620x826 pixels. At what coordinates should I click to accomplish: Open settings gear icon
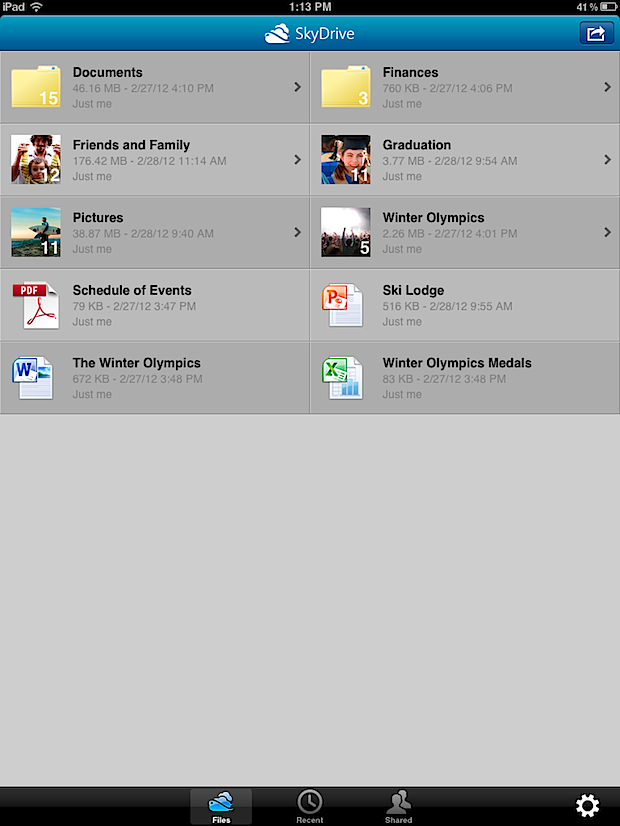(588, 806)
